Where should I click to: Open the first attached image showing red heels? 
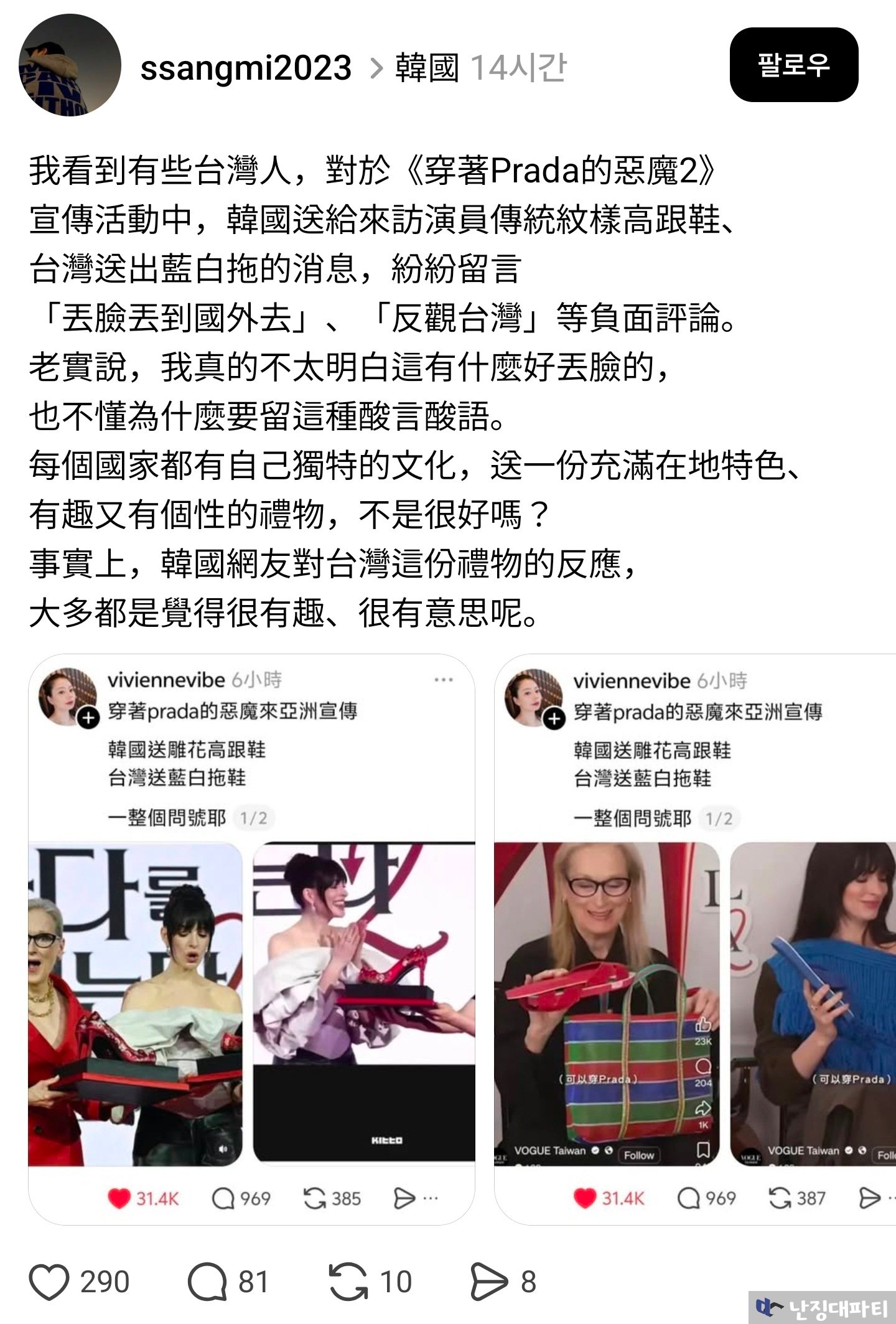coord(251,940)
